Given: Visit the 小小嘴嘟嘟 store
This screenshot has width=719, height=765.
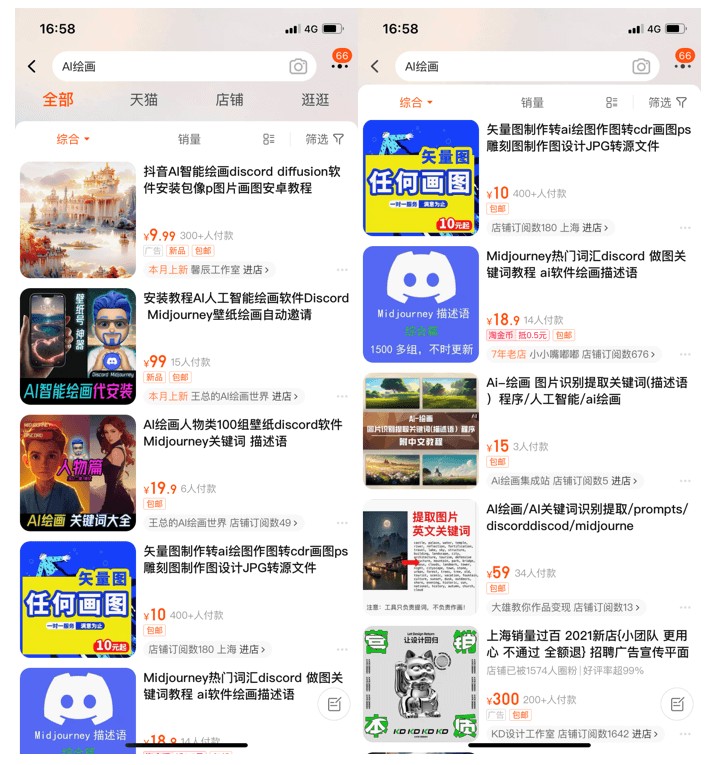Looking at the screenshot, I should 553,354.
